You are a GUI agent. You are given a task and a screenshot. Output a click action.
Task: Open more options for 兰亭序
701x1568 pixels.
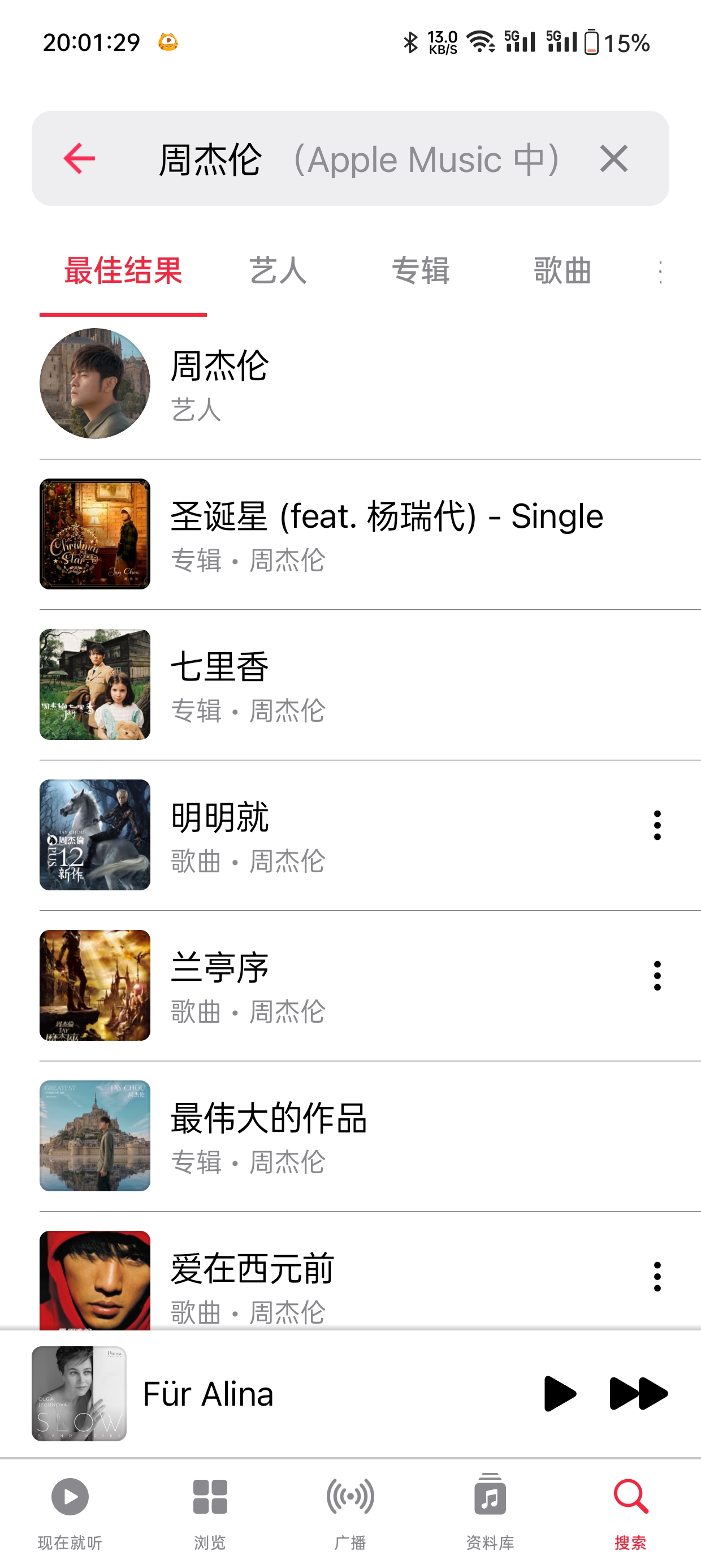click(x=656, y=976)
